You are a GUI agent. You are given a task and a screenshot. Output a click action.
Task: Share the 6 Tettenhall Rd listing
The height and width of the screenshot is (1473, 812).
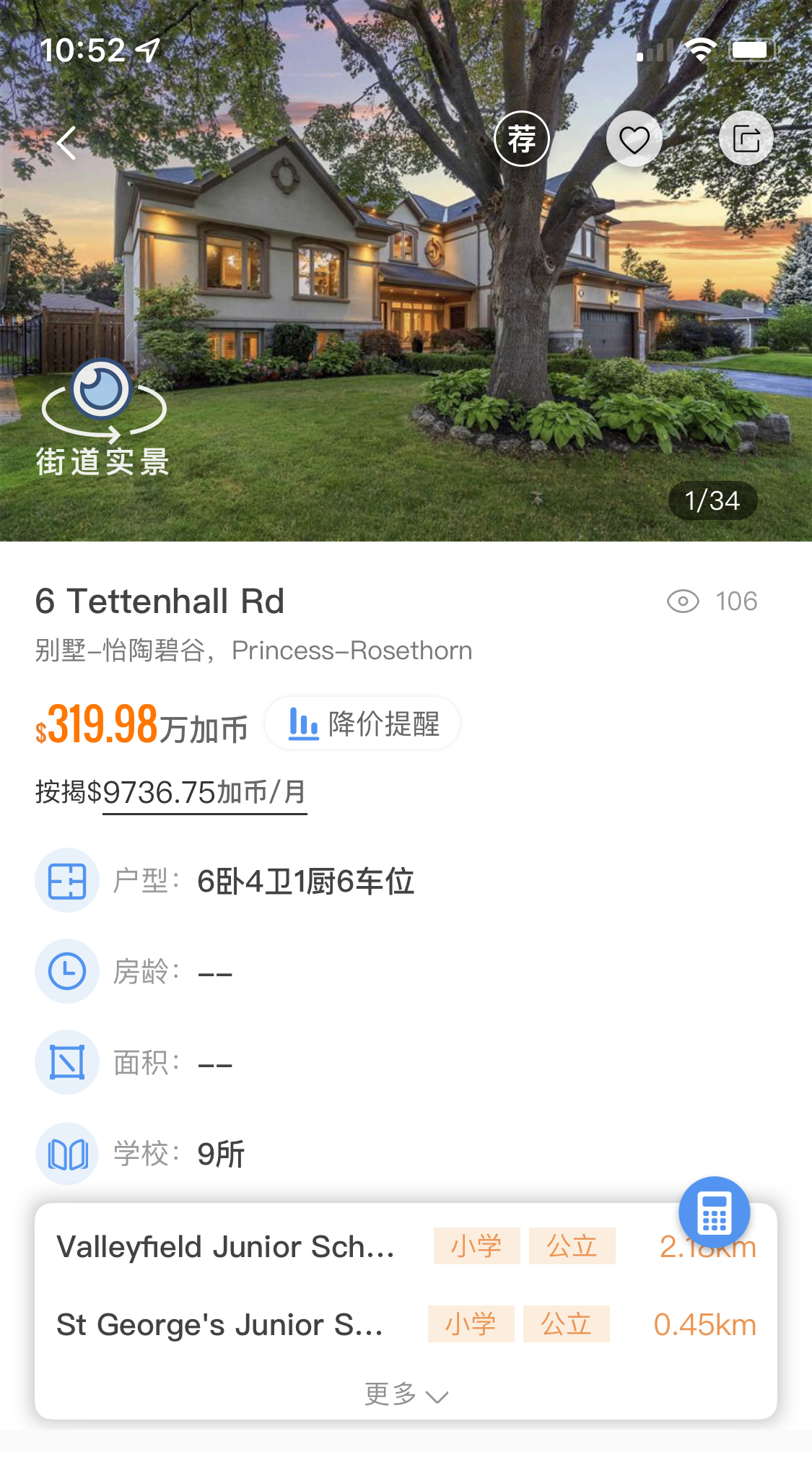tap(746, 139)
